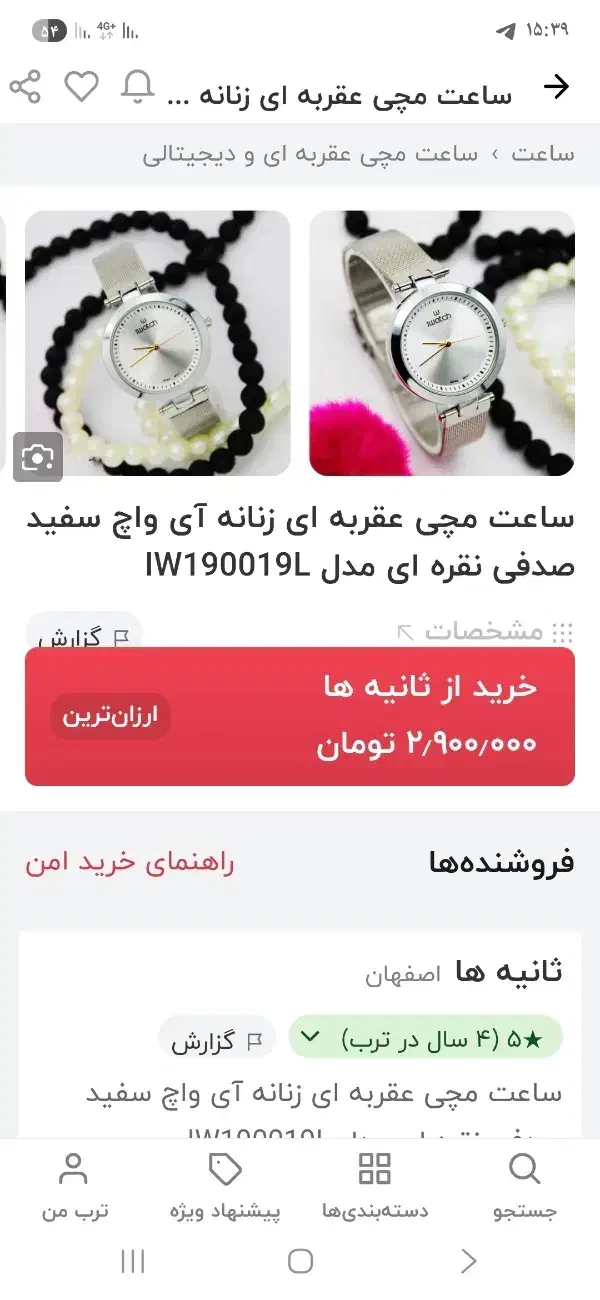Switch to the دسته‌بندی‌ها tab
The width and height of the screenshot is (600, 1300).
point(375,1186)
